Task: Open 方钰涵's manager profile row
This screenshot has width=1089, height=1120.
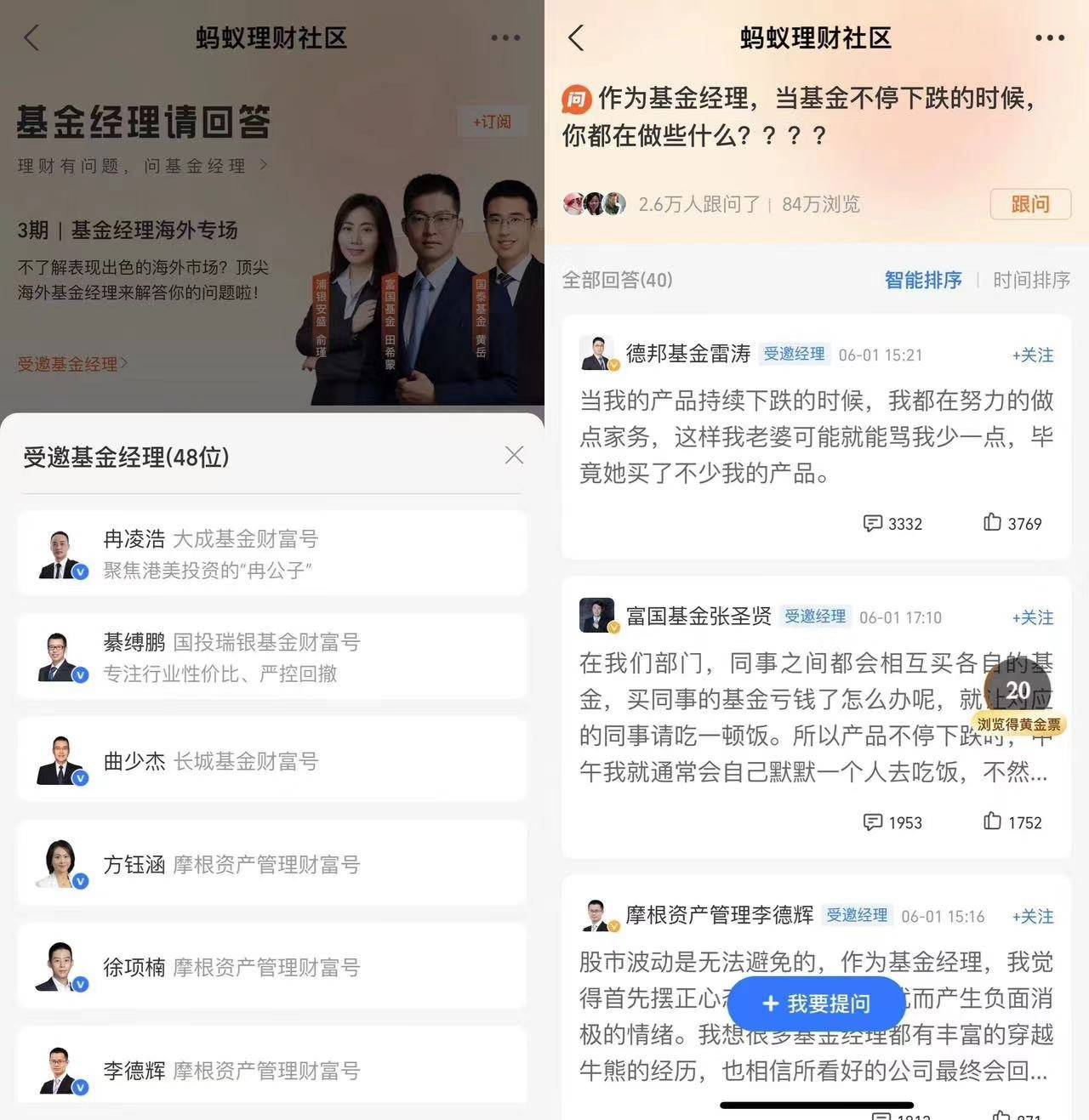Action: click(271, 864)
